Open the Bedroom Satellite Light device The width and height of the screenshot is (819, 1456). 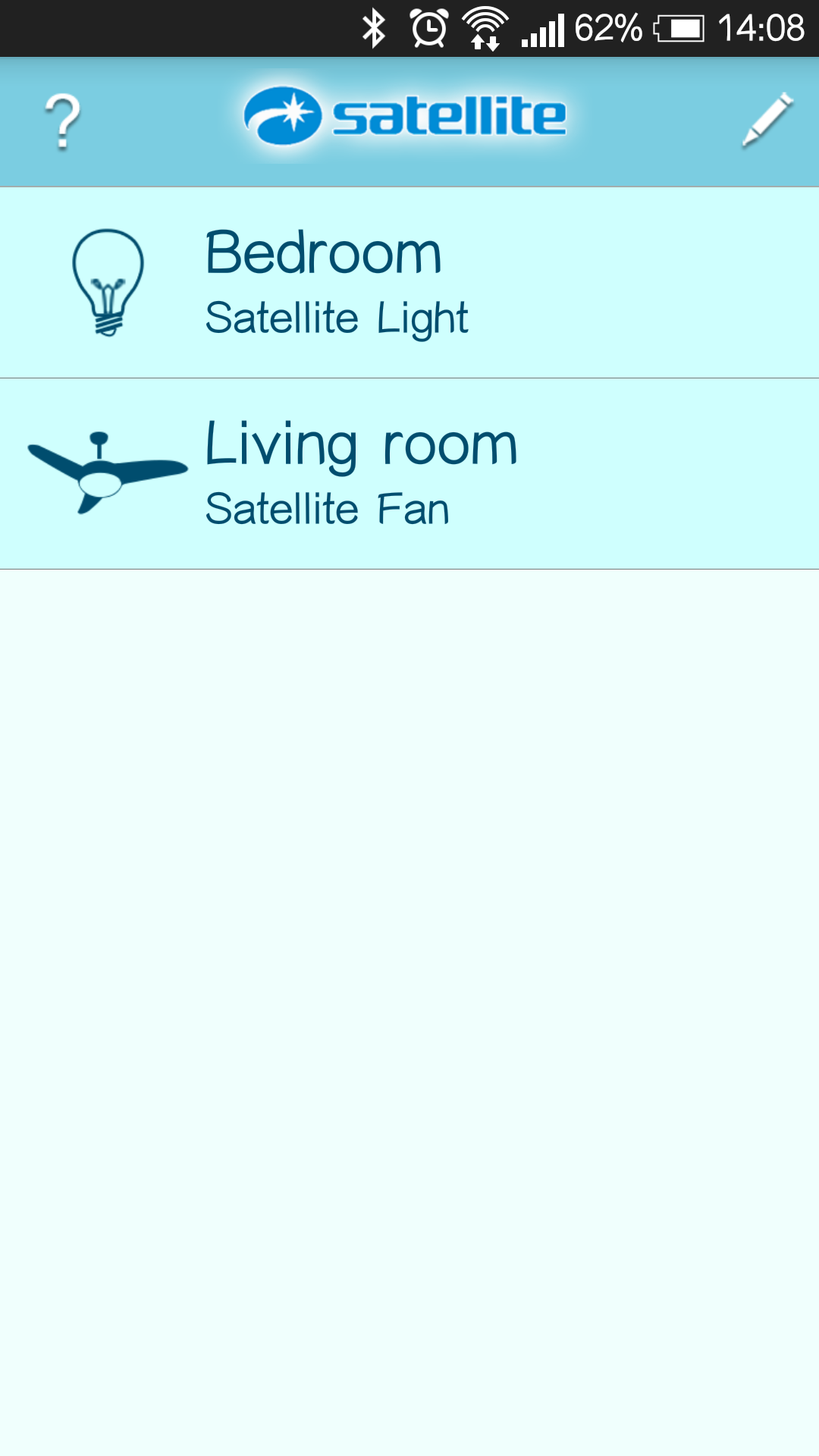(x=409, y=283)
